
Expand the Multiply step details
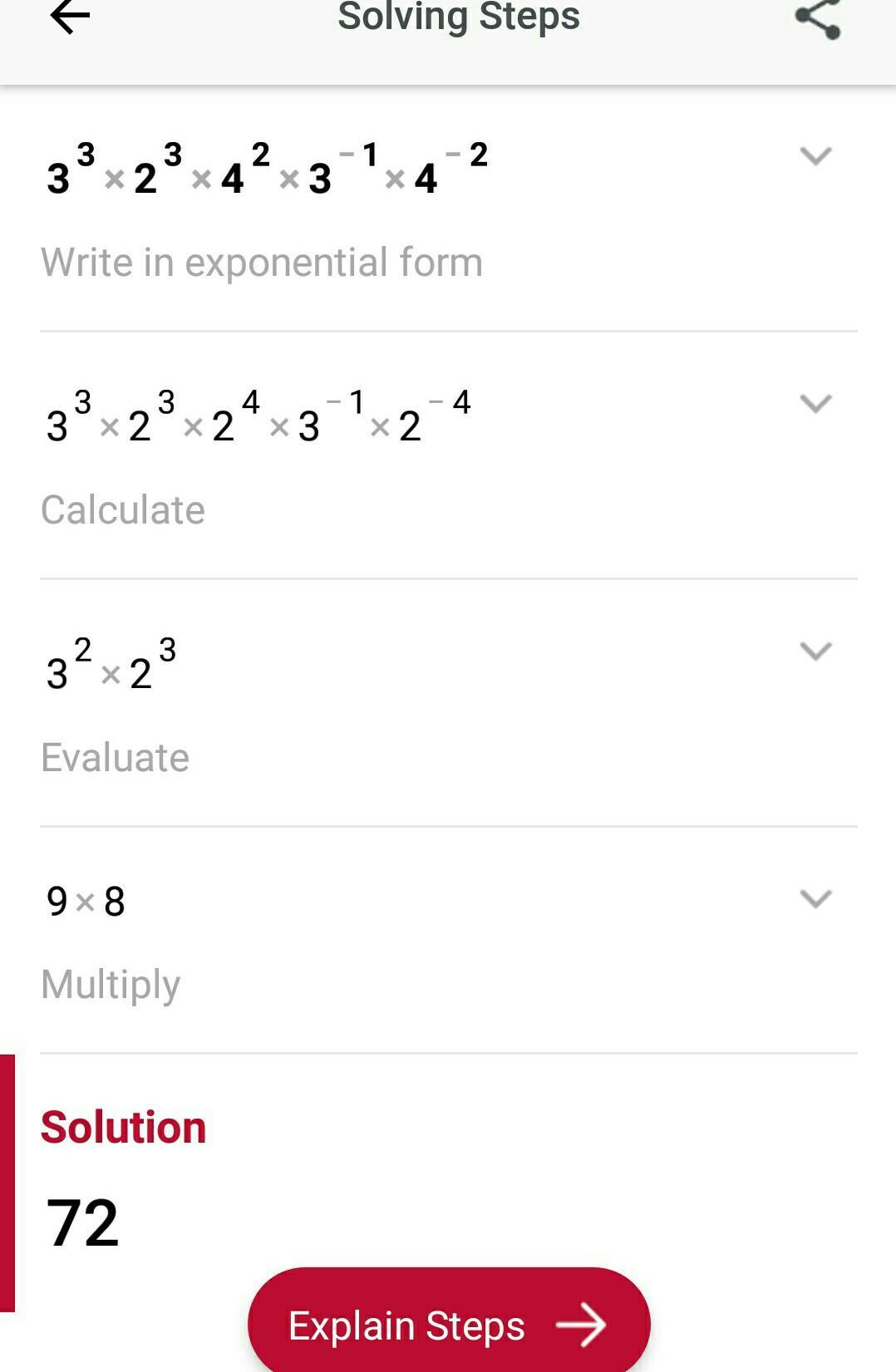815,898
